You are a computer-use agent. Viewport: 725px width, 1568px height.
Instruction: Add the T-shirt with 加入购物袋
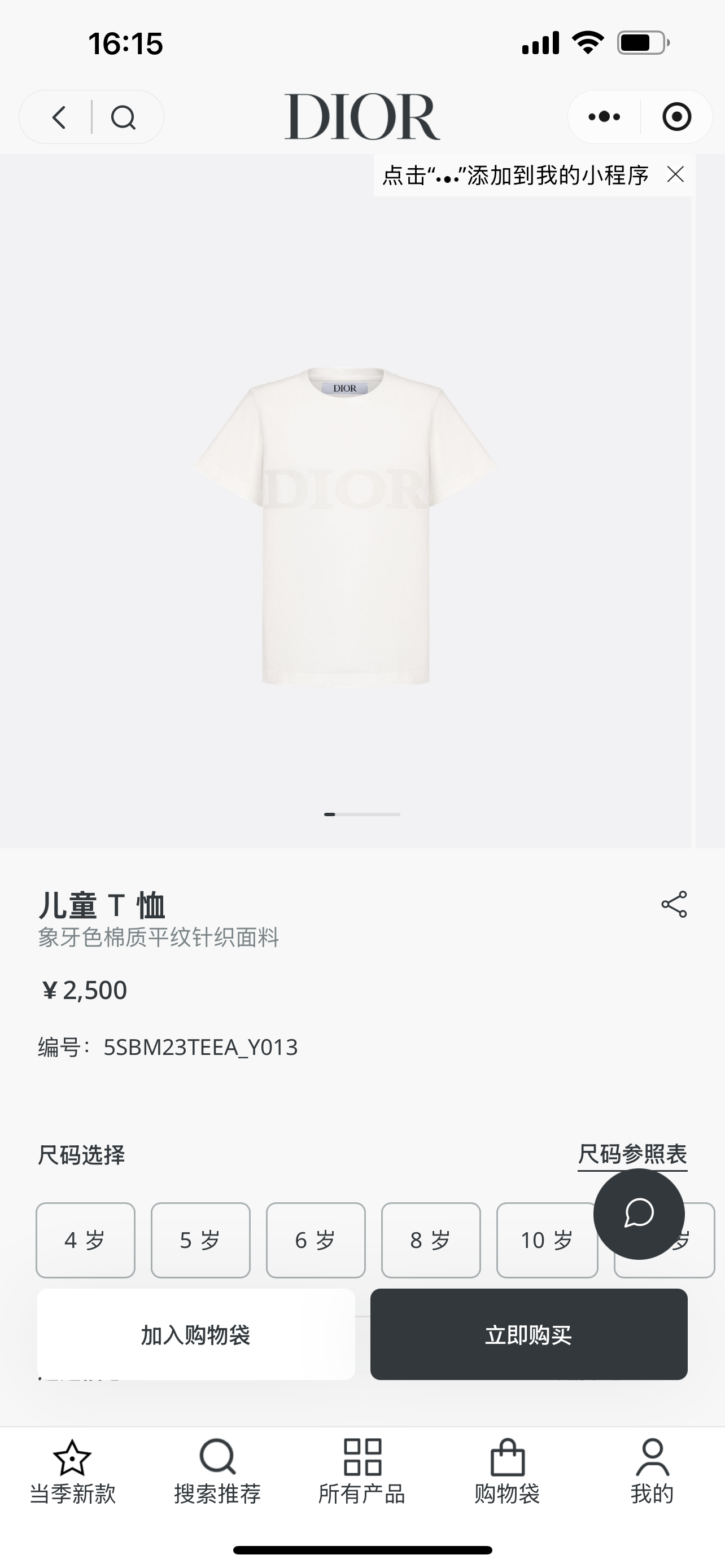(195, 1334)
